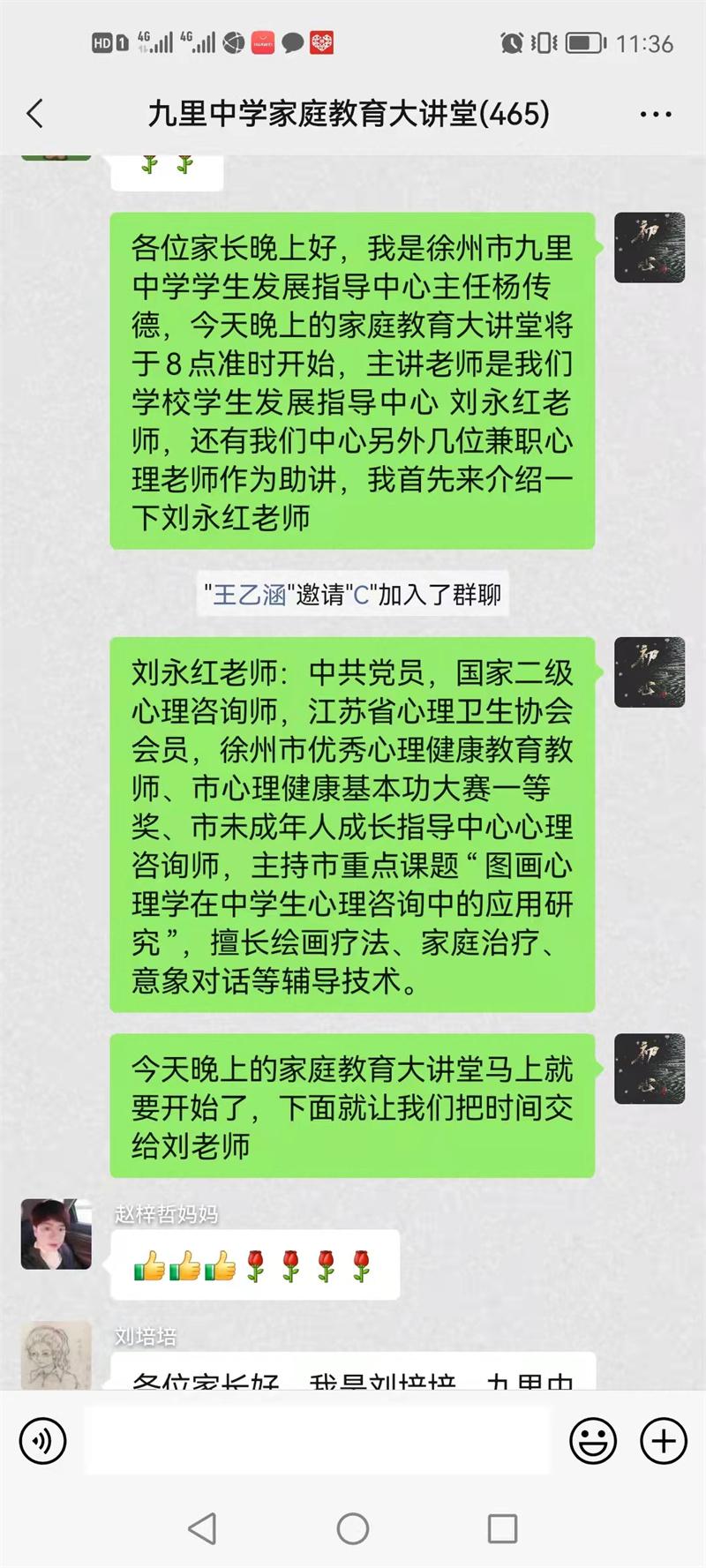Image resolution: width=706 pixels, height=1568 pixels.
Task: Open 赵梓哲妈妈's profile avatar
Action: (x=56, y=1234)
